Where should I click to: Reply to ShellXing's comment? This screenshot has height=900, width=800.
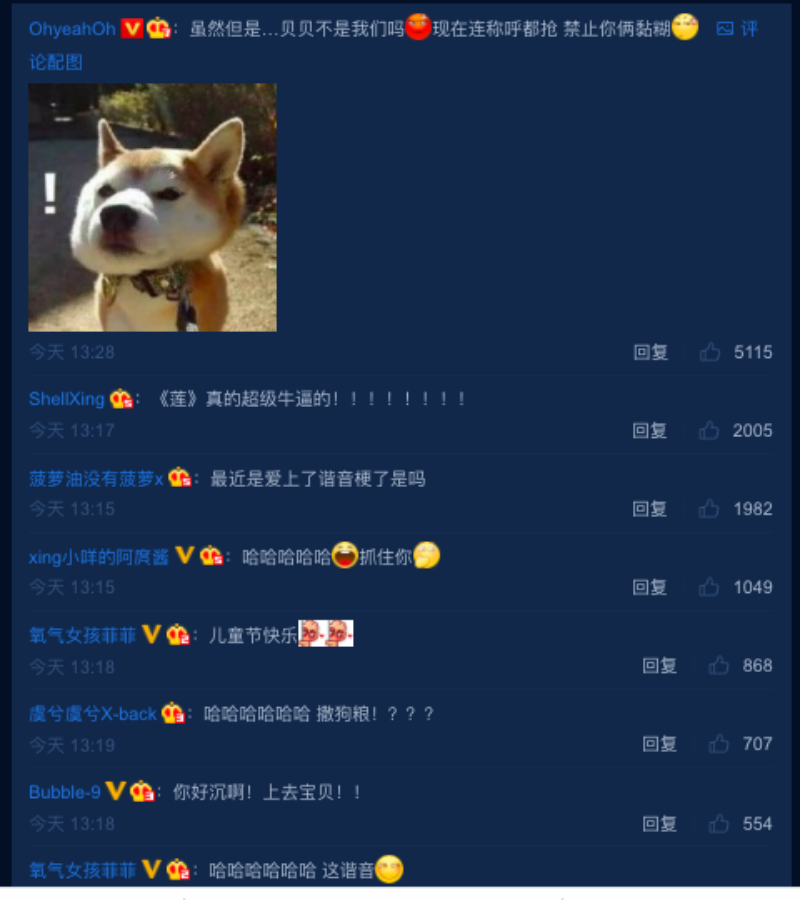click(x=650, y=430)
